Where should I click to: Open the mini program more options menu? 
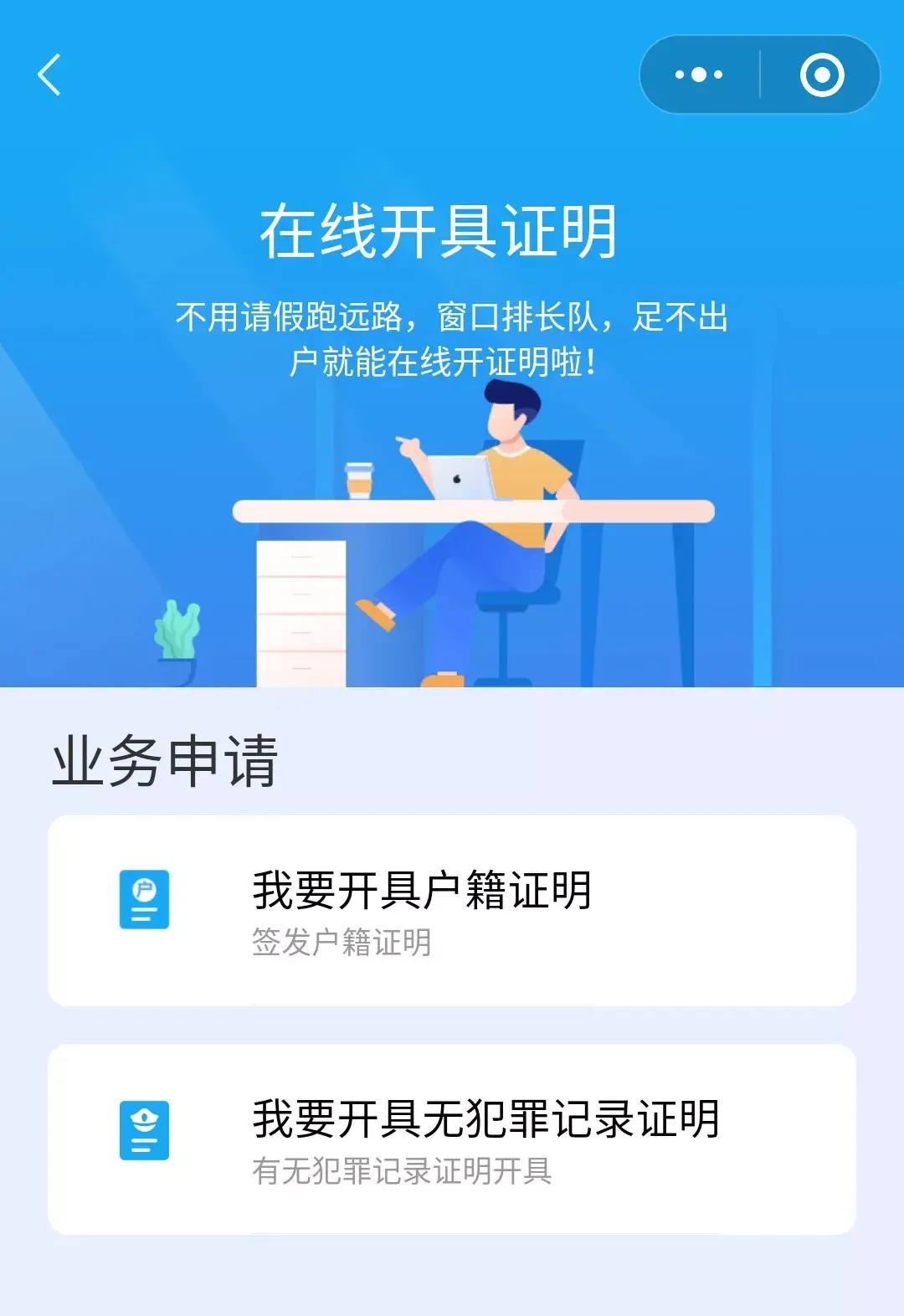(699, 75)
